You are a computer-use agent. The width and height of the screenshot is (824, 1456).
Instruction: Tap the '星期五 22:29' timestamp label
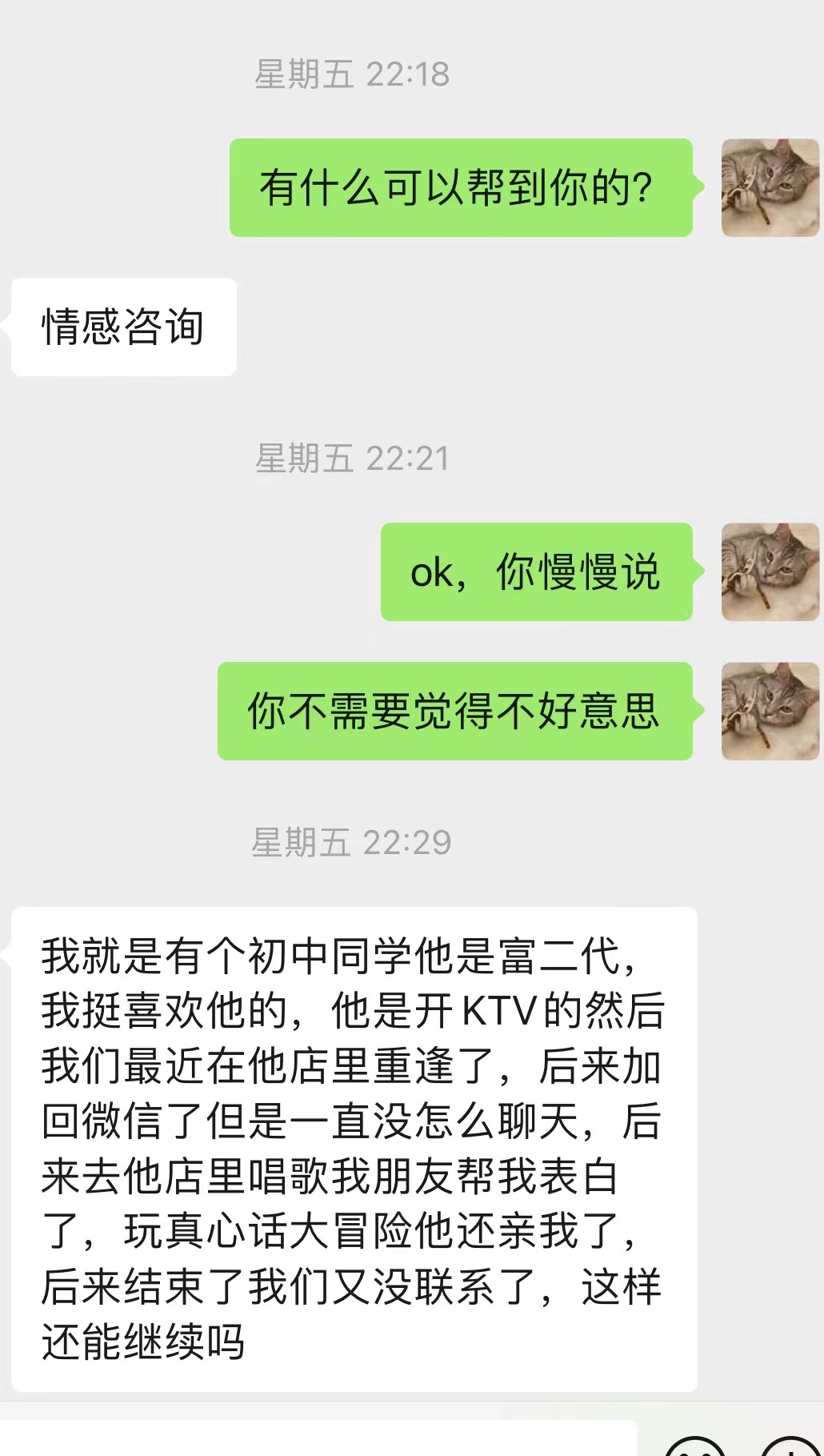tap(350, 841)
